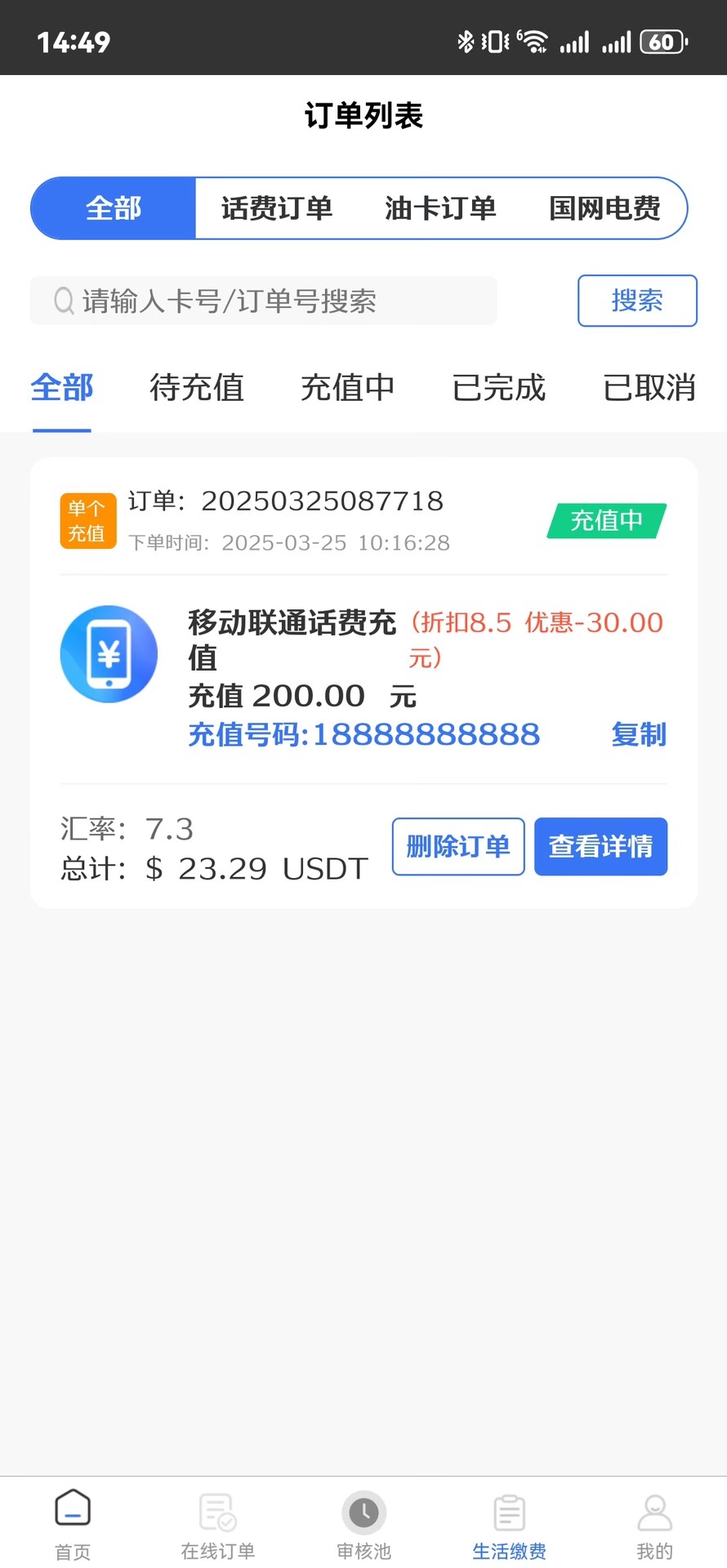This screenshot has width=727, height=1568.
Task: Switch to 话费订单 segment
Action: [x=277, y=208]
